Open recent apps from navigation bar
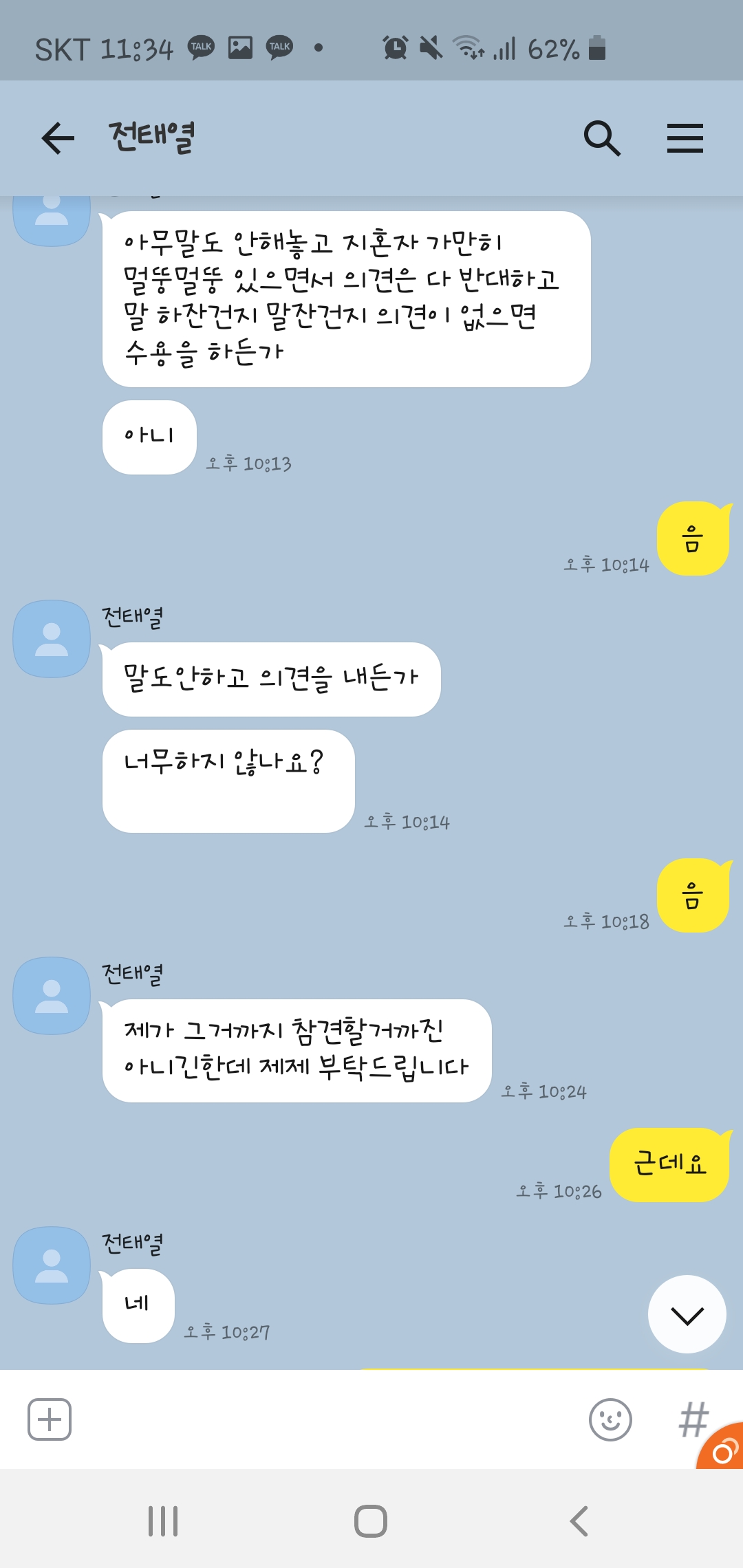743x1568 pixels. (163, 1521)
